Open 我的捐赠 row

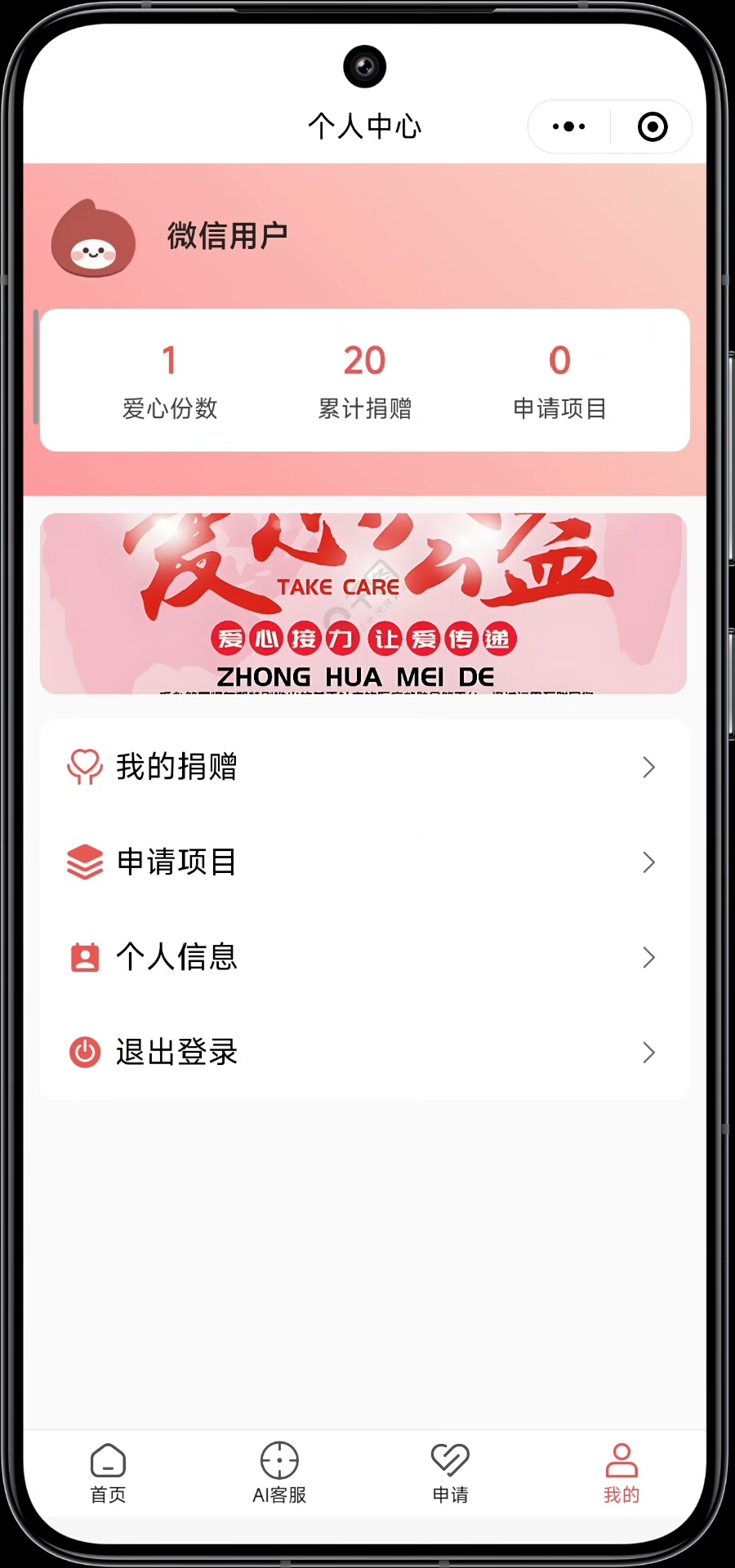[x=364, y=767]
